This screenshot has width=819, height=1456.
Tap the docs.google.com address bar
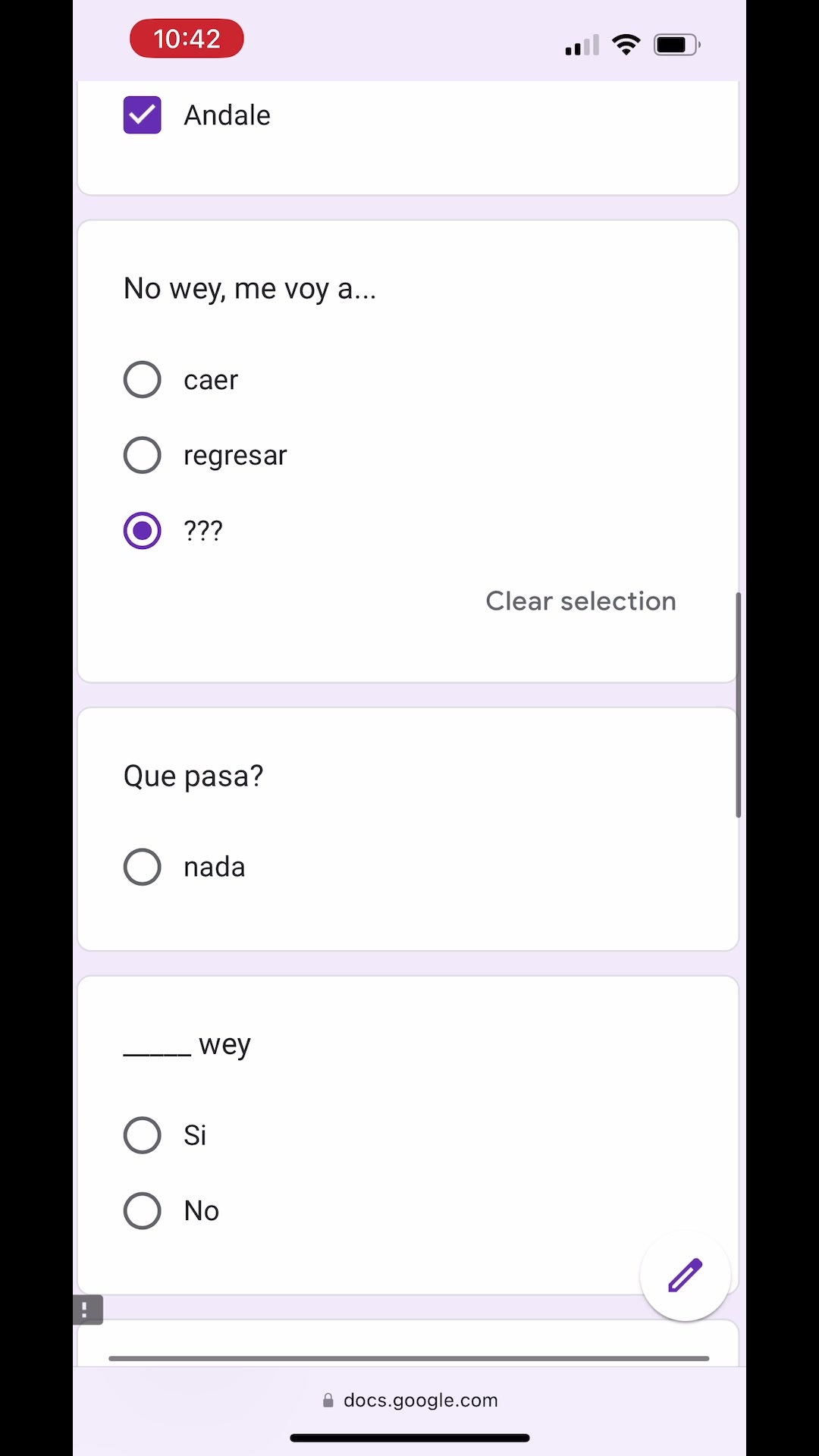410,1400
